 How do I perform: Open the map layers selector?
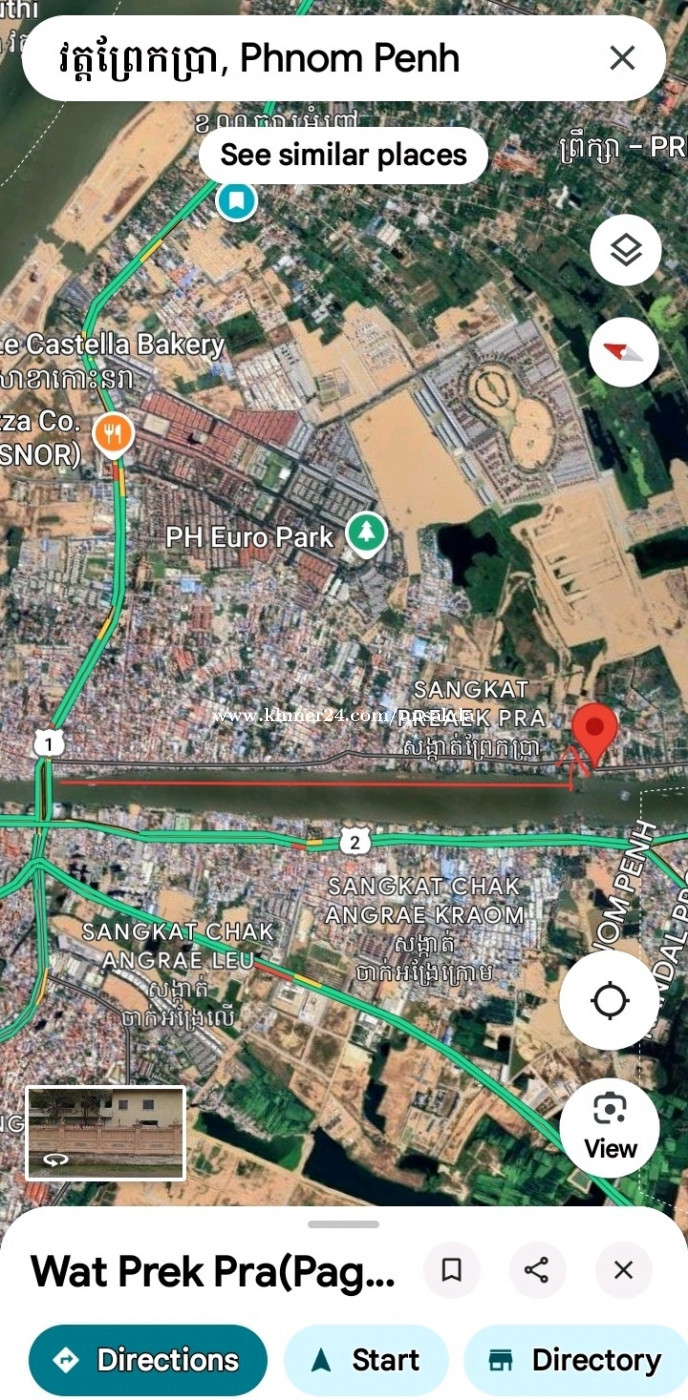pyautogui.click(x=625, y=250)
